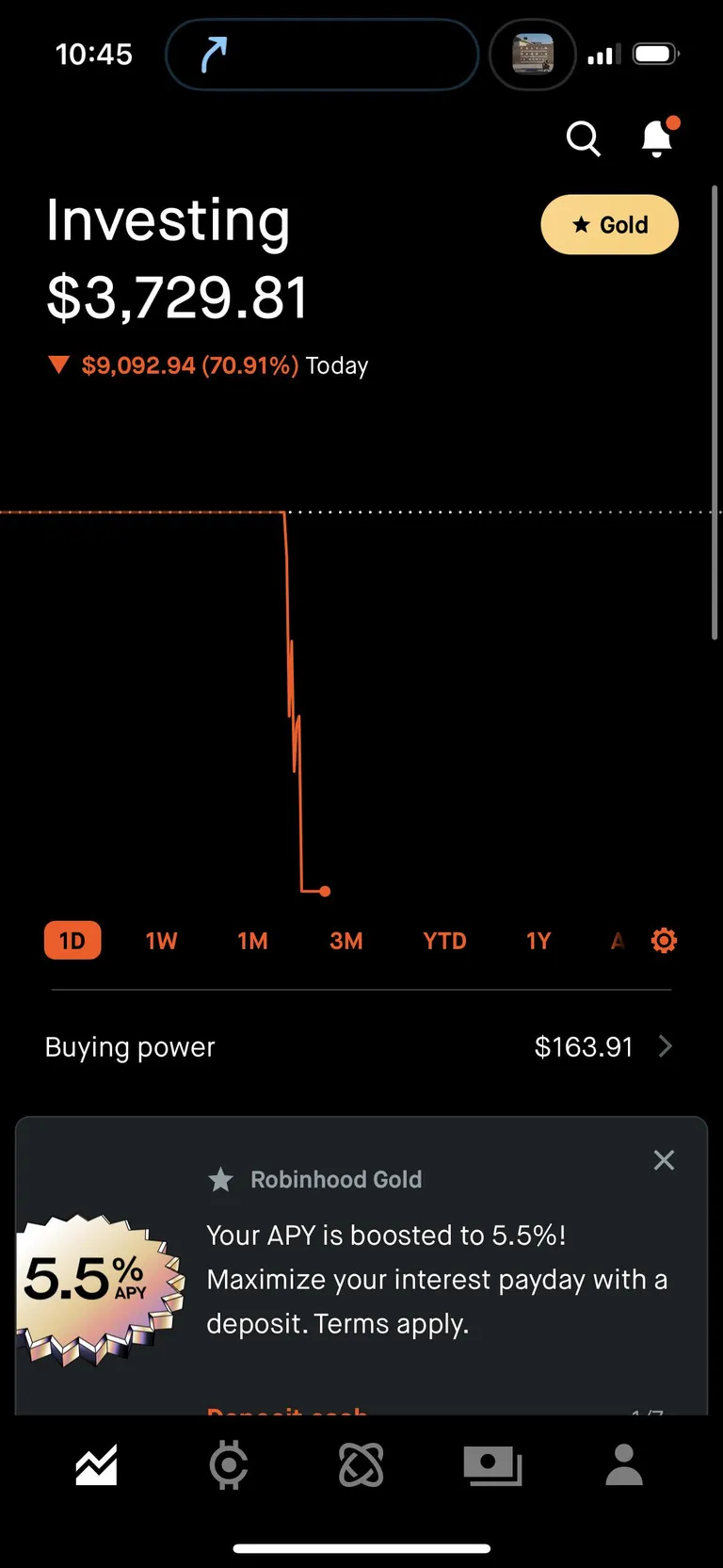View the YTD chart range
Viewport: 723px width, 1568px height.
pyautogui.click(x=444, y=941)
